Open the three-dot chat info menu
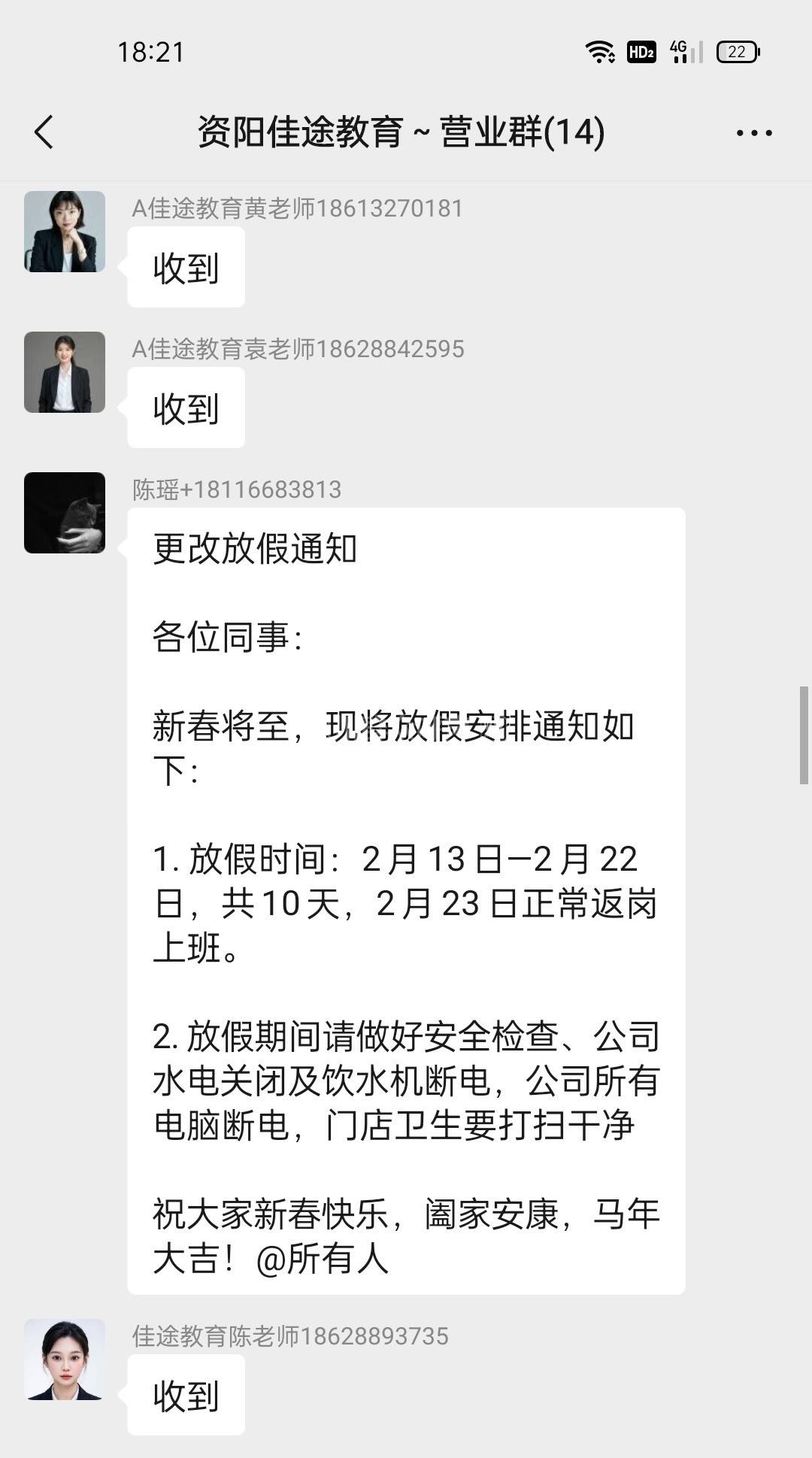The image size is (812, 1458). pos(753,133)
